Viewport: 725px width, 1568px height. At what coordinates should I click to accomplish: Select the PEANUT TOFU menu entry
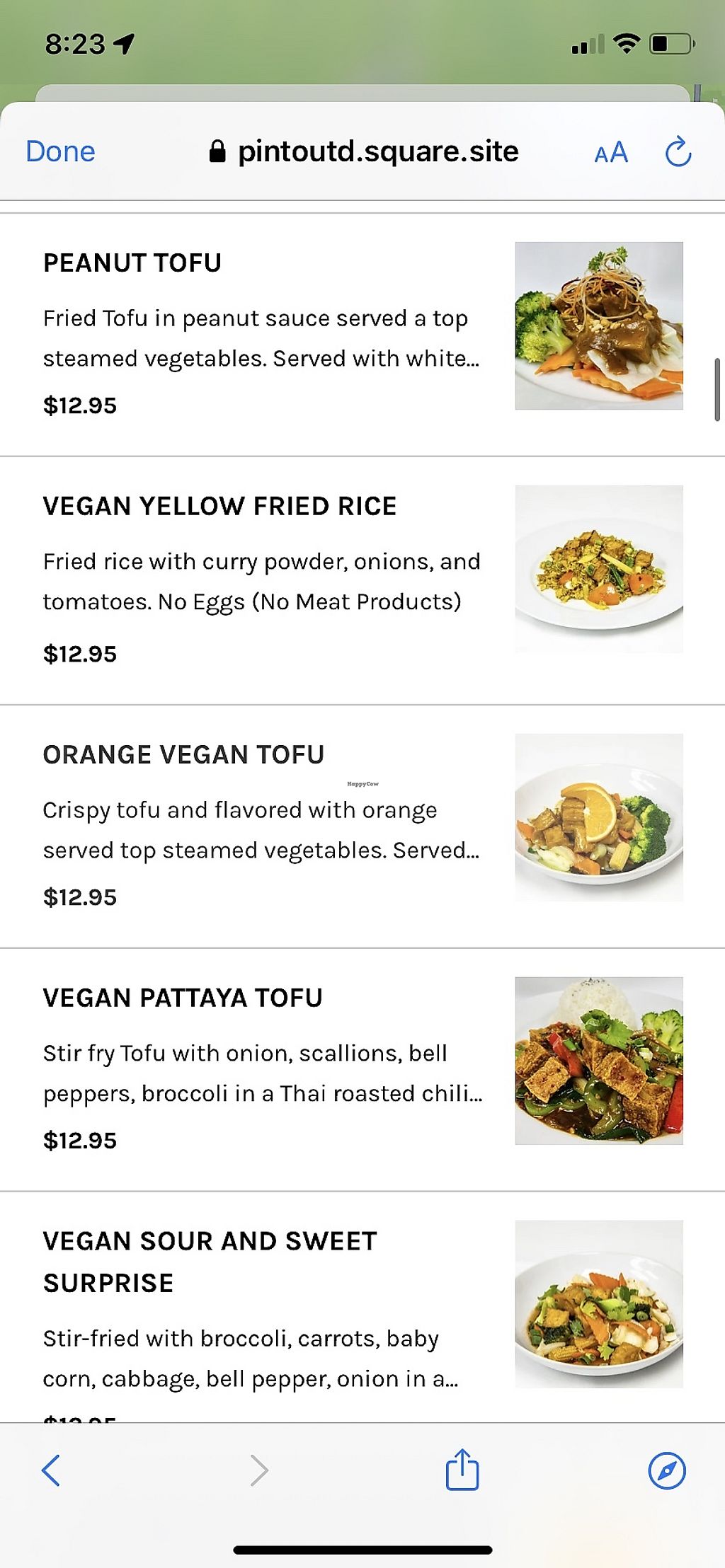point(132,263)
